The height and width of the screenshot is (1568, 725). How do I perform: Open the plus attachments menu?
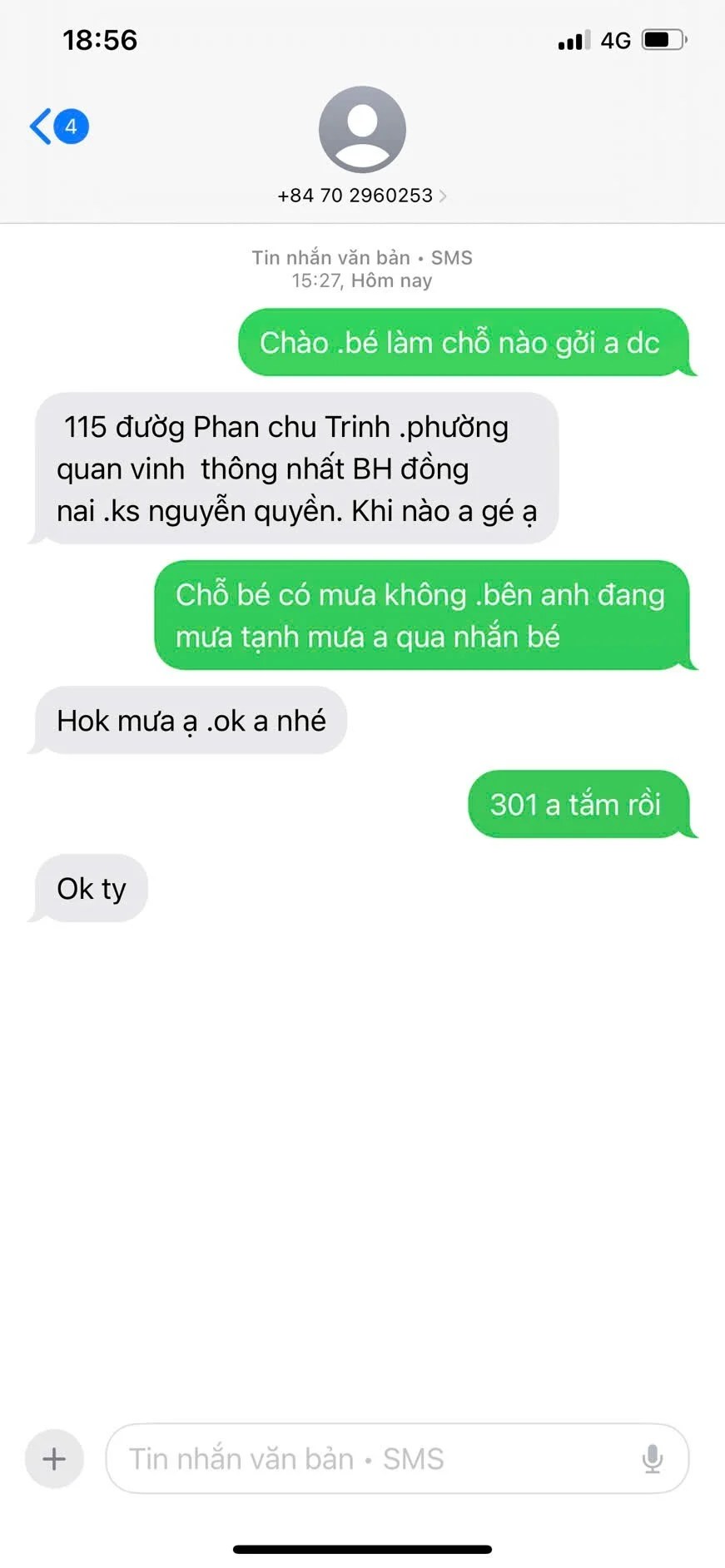(54, 1459)
